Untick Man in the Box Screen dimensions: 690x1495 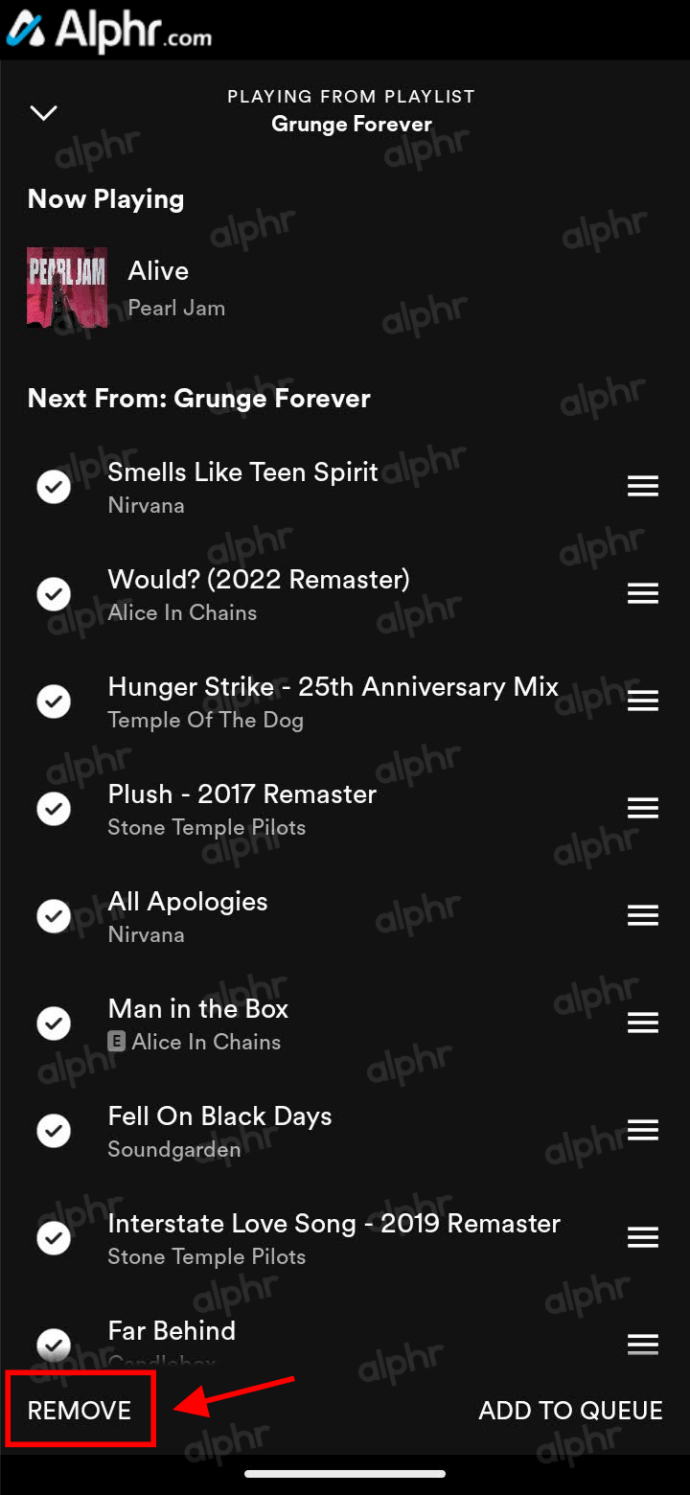[54, 1023]
